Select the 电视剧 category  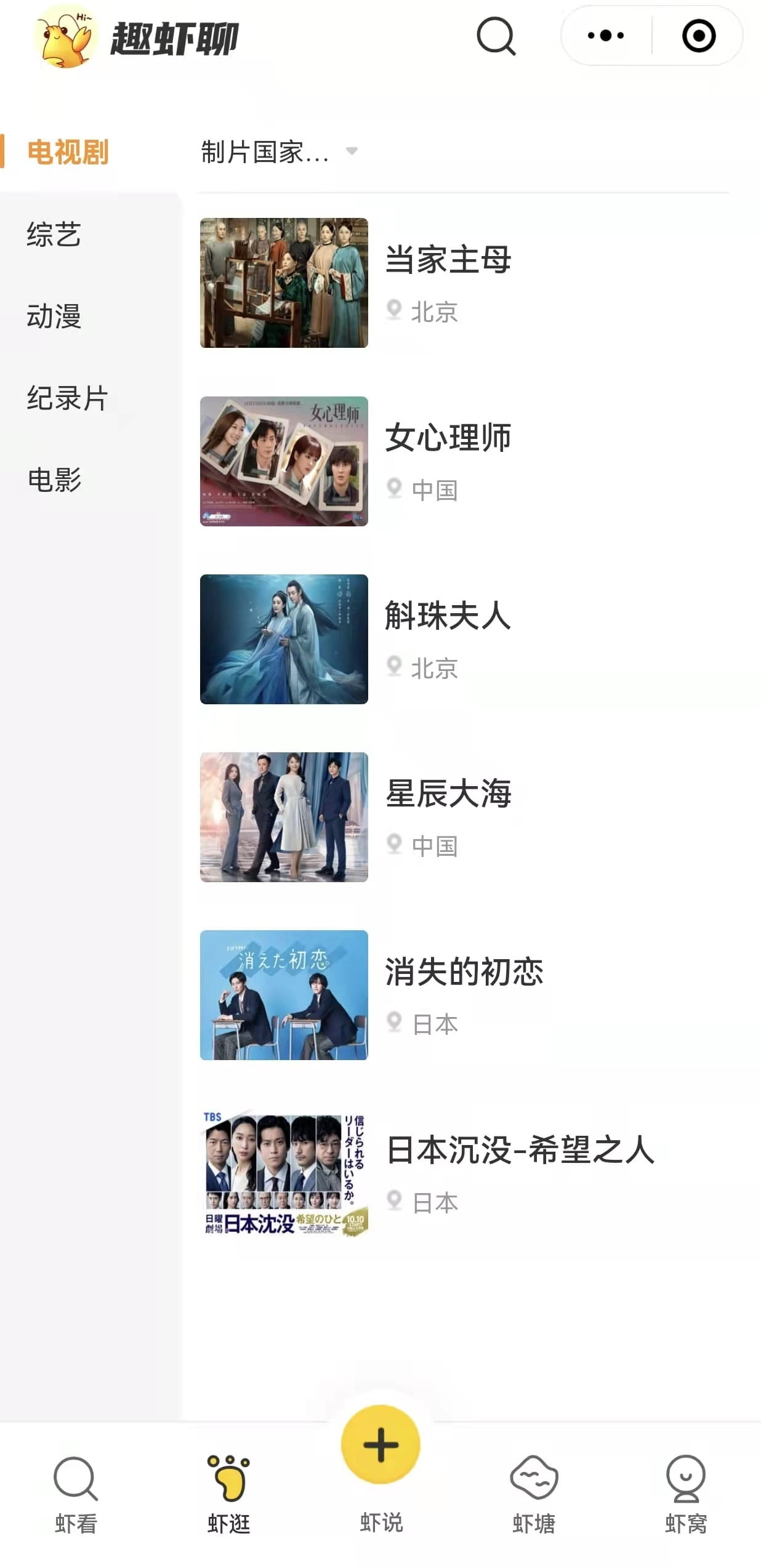(68, 152)
